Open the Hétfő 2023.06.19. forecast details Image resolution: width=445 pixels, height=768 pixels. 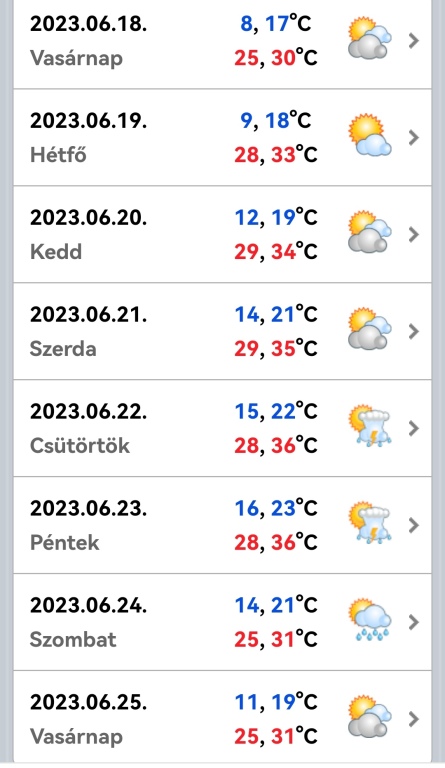point(222,138)
